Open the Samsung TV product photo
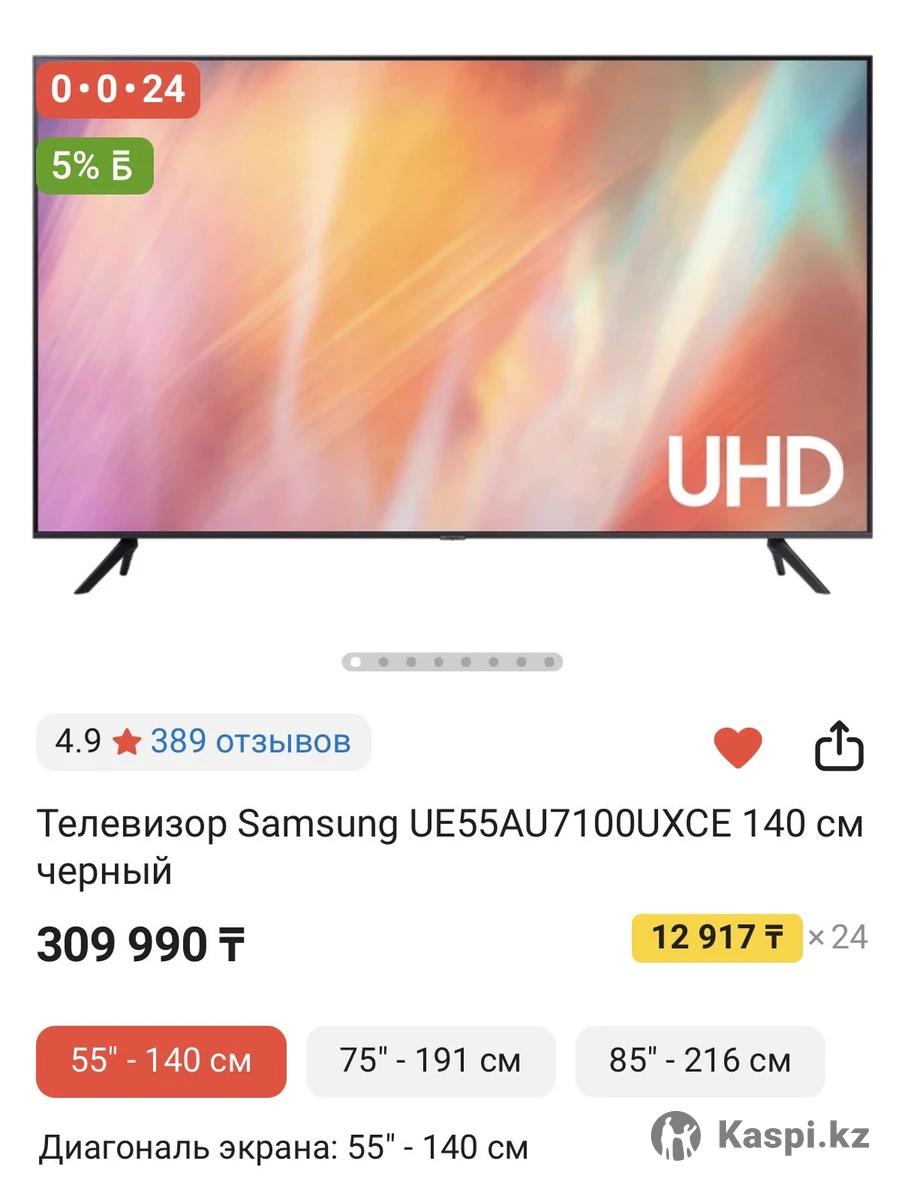Image resolution: width=905 pixels, height=1200 pixels. pyautogui.click(x=452, y=320)
